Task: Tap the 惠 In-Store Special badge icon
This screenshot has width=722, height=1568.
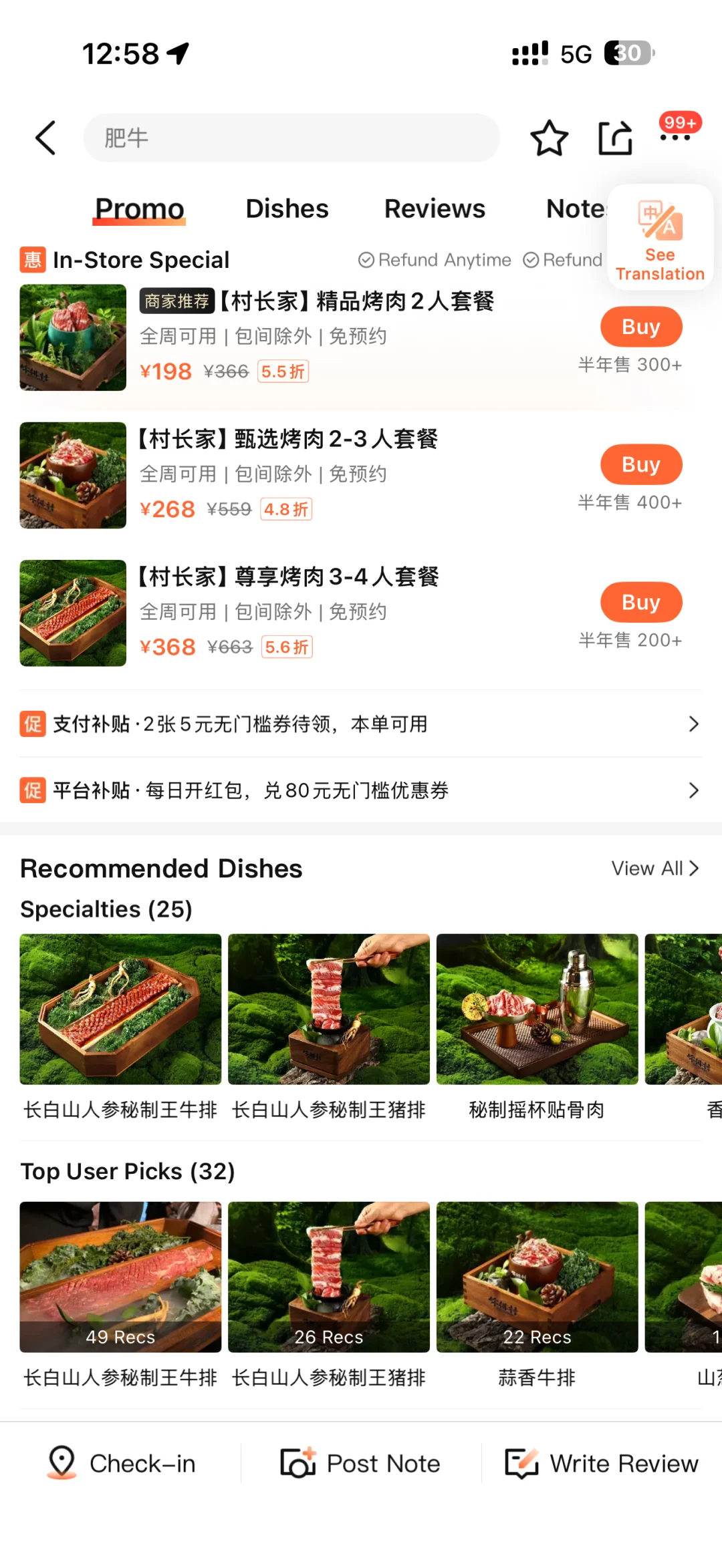Action: [x=31, y=260]
